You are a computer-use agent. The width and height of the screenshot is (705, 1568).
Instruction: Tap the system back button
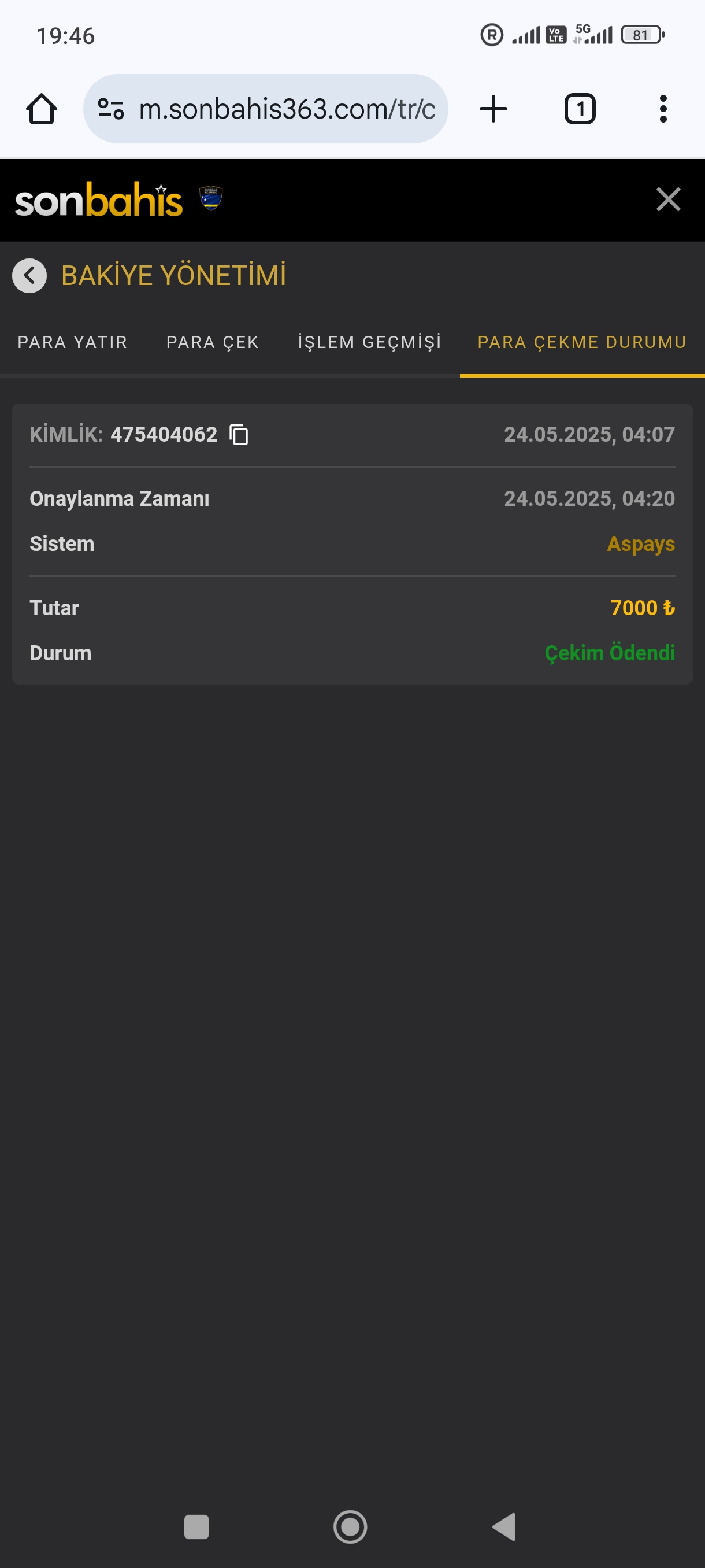[504, 1526]
